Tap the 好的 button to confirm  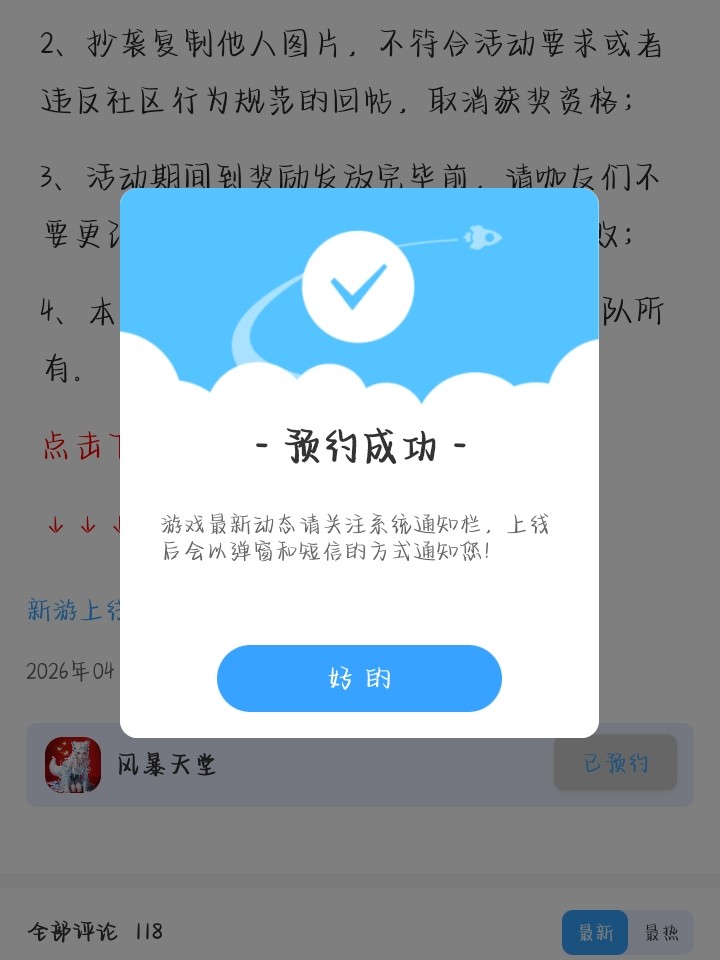pyautogui.click(x=359, y=678)
